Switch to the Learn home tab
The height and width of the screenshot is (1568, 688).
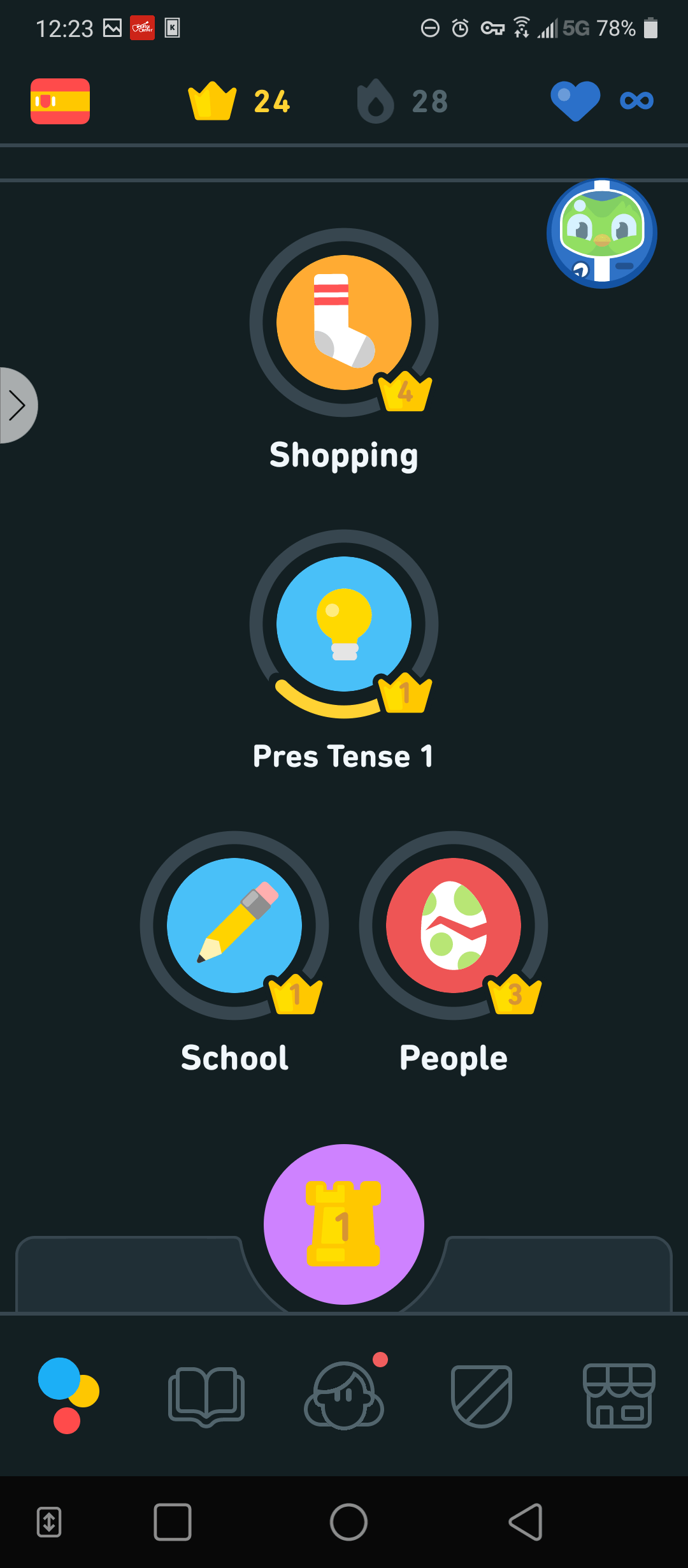pos(68,1396)
